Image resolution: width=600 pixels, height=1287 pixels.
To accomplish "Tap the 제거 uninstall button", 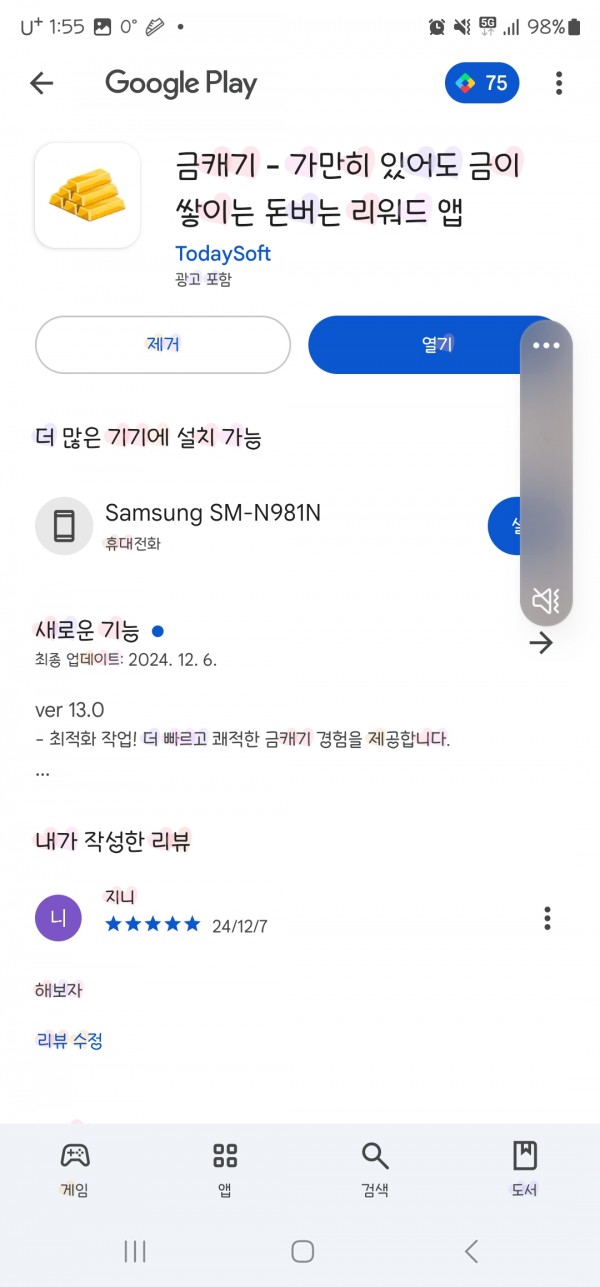I will point(163,345).
